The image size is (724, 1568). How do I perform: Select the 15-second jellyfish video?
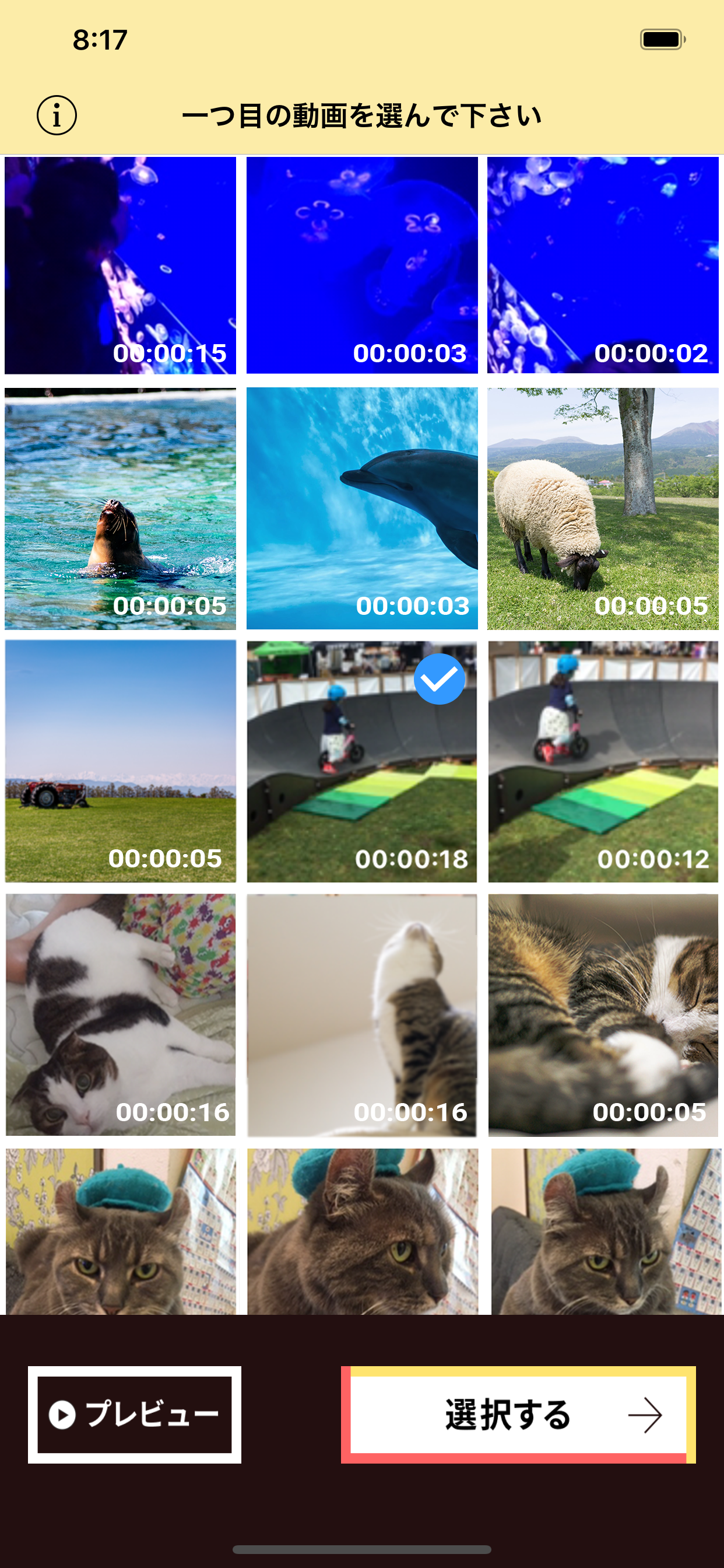121,265
